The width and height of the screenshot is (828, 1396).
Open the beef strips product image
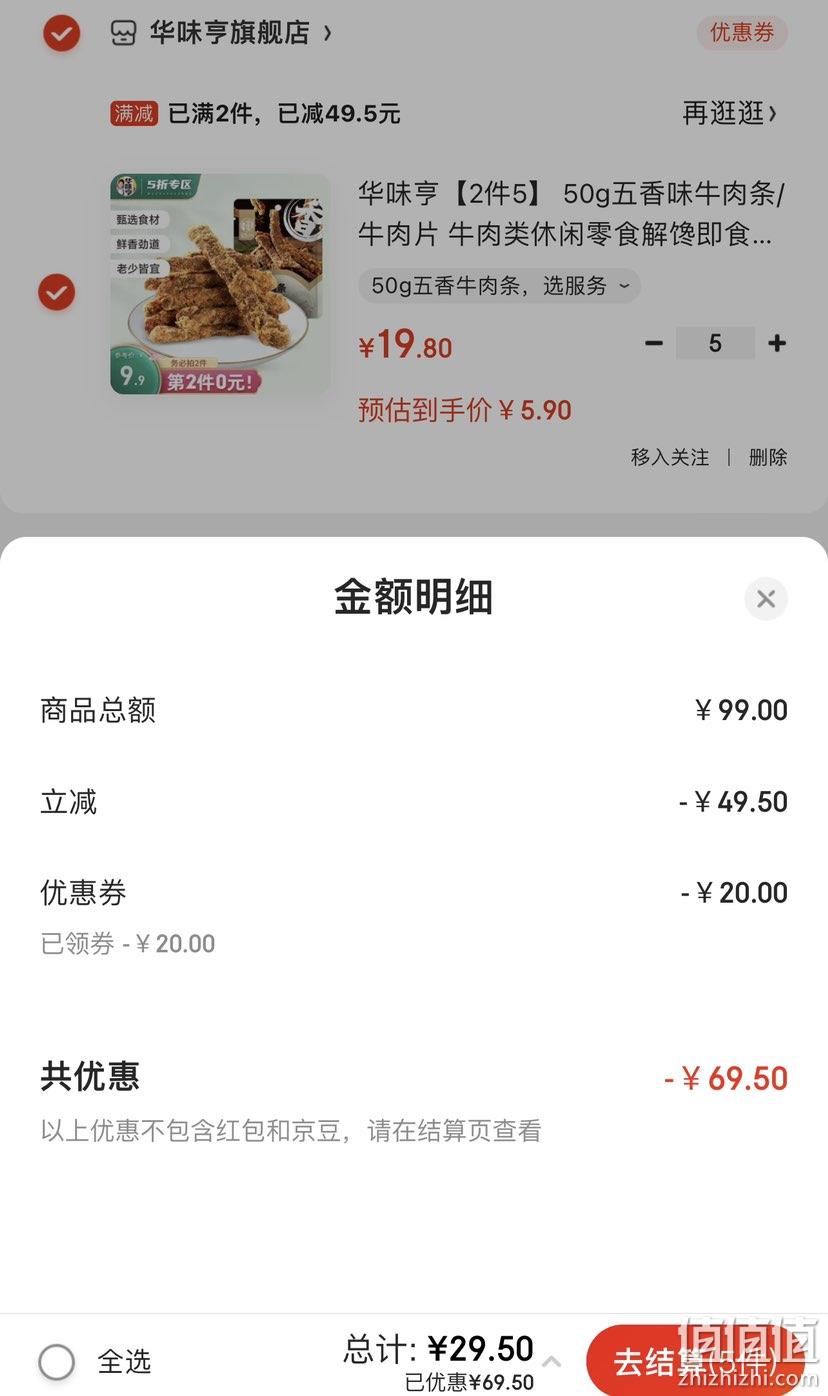[x=220, y=285]
